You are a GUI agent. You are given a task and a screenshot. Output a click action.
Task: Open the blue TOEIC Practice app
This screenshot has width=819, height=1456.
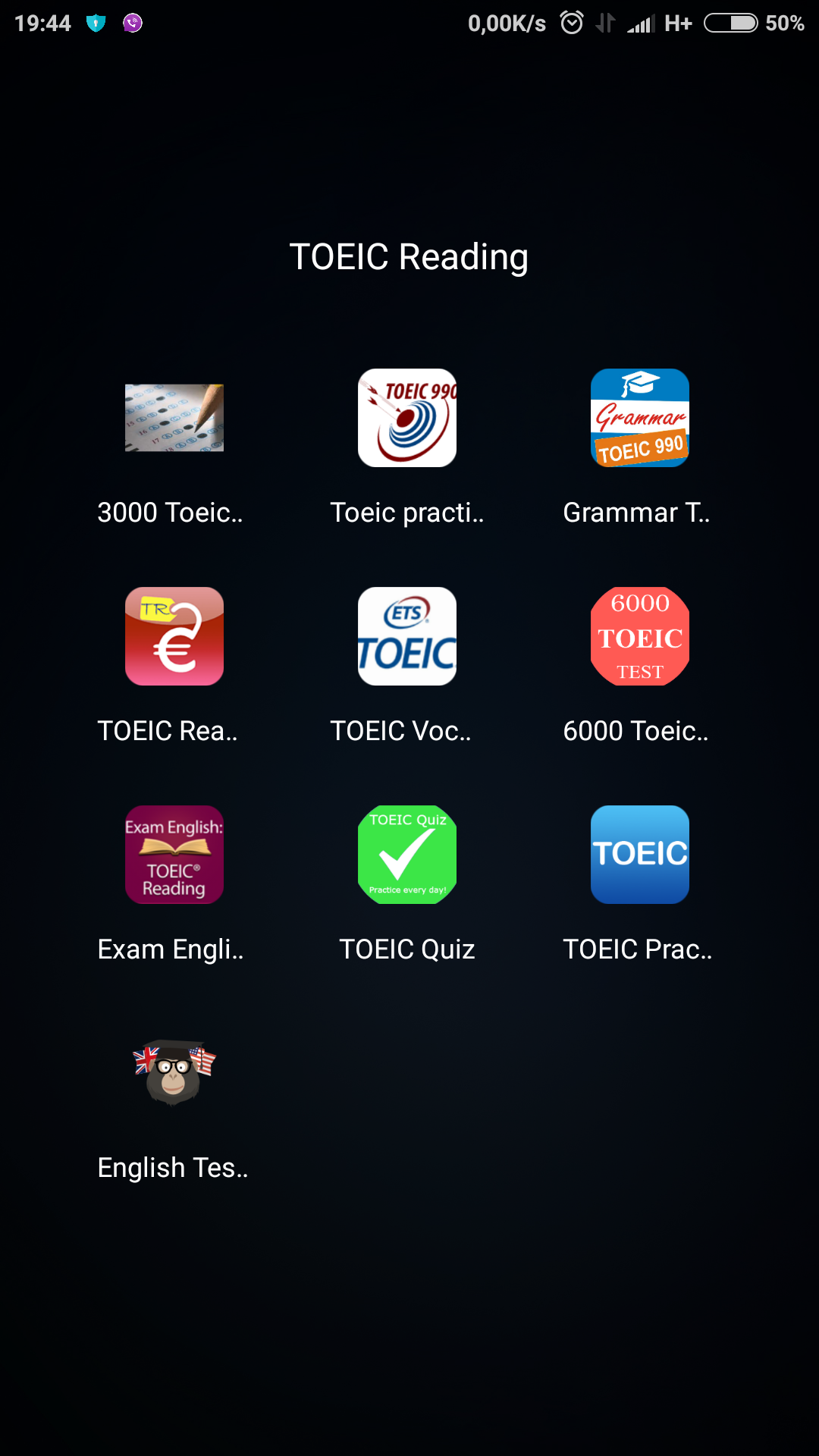point(639,855)
